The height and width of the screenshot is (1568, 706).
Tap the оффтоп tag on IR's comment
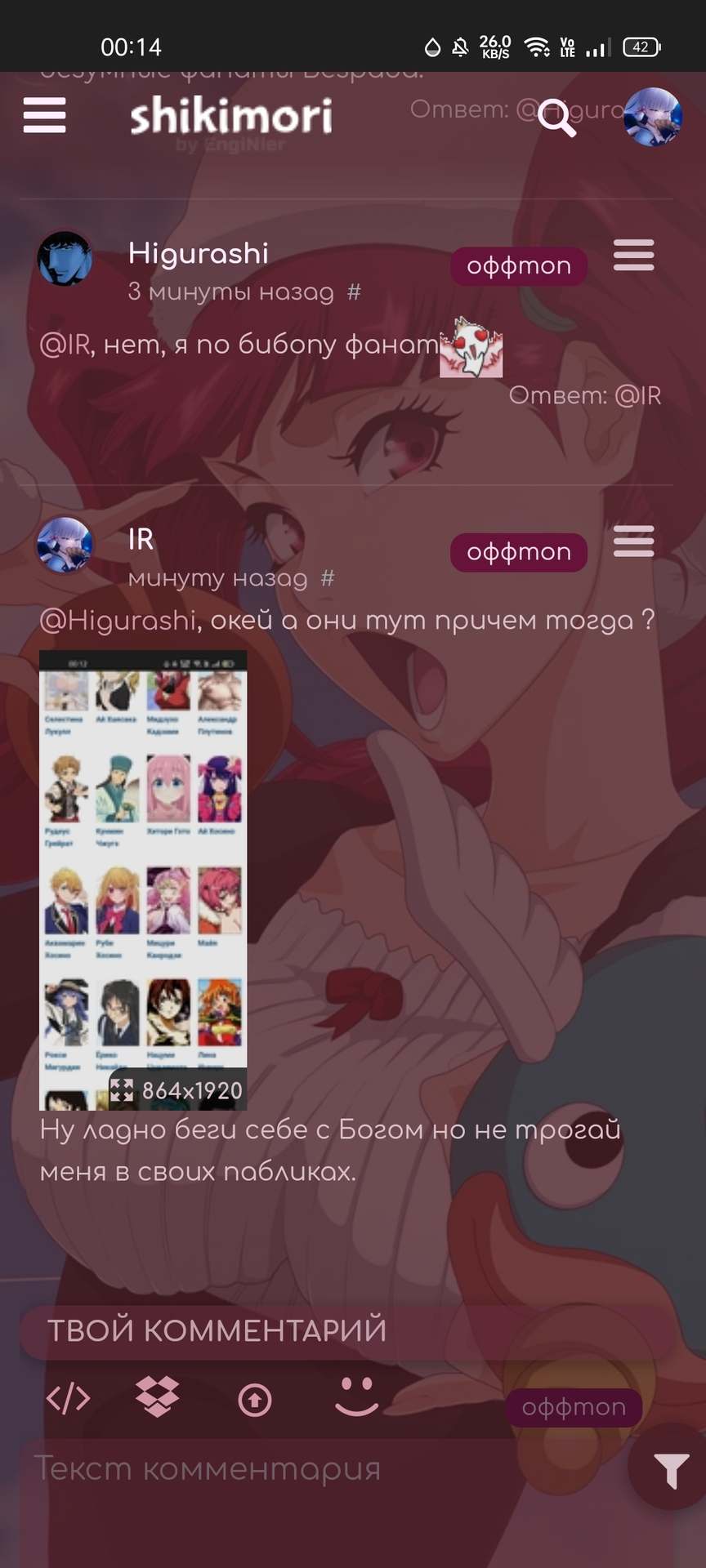point(518,553)
